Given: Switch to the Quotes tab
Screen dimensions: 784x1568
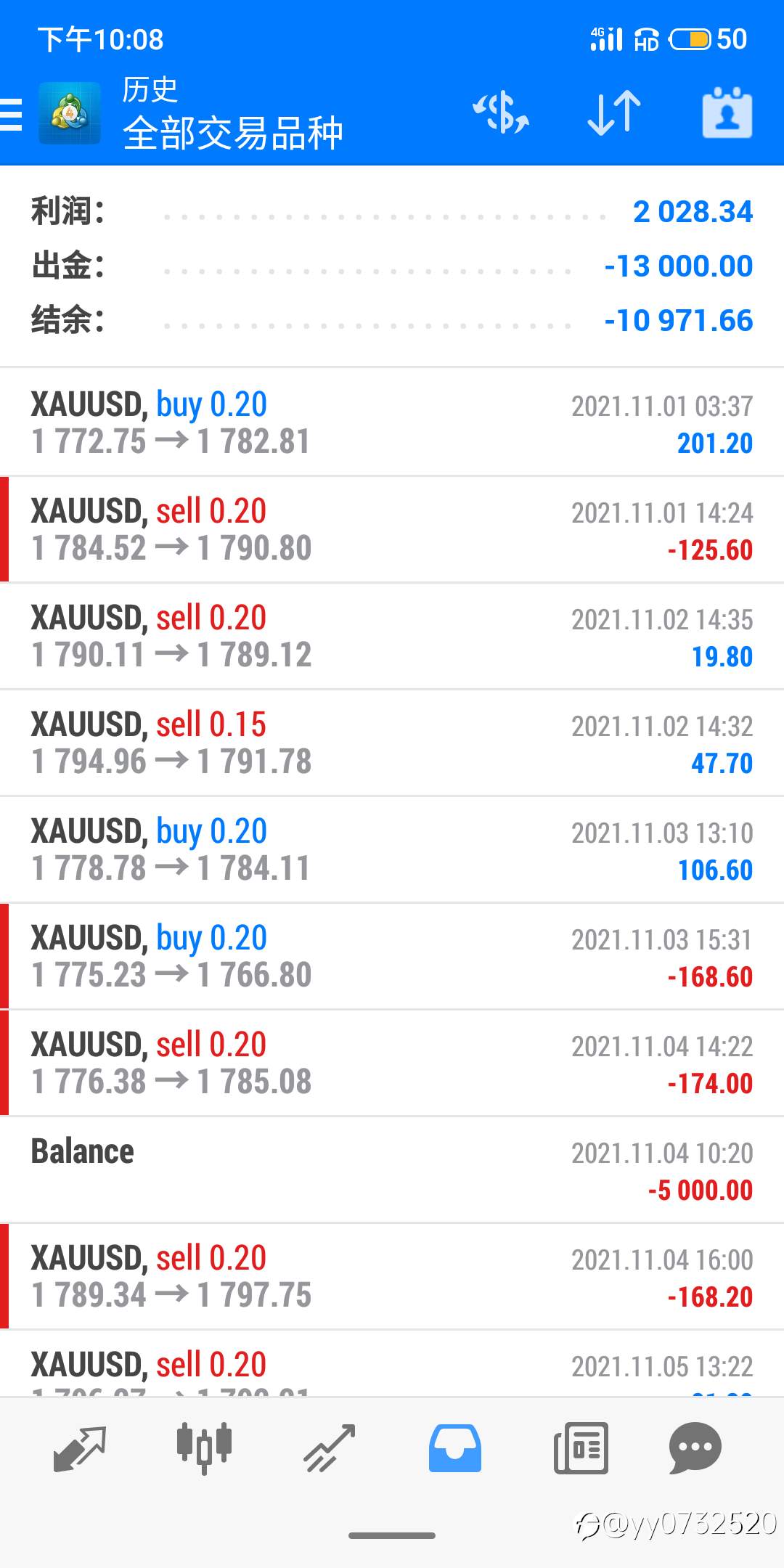Looking at the screenshot, I should click(80, 1448).
